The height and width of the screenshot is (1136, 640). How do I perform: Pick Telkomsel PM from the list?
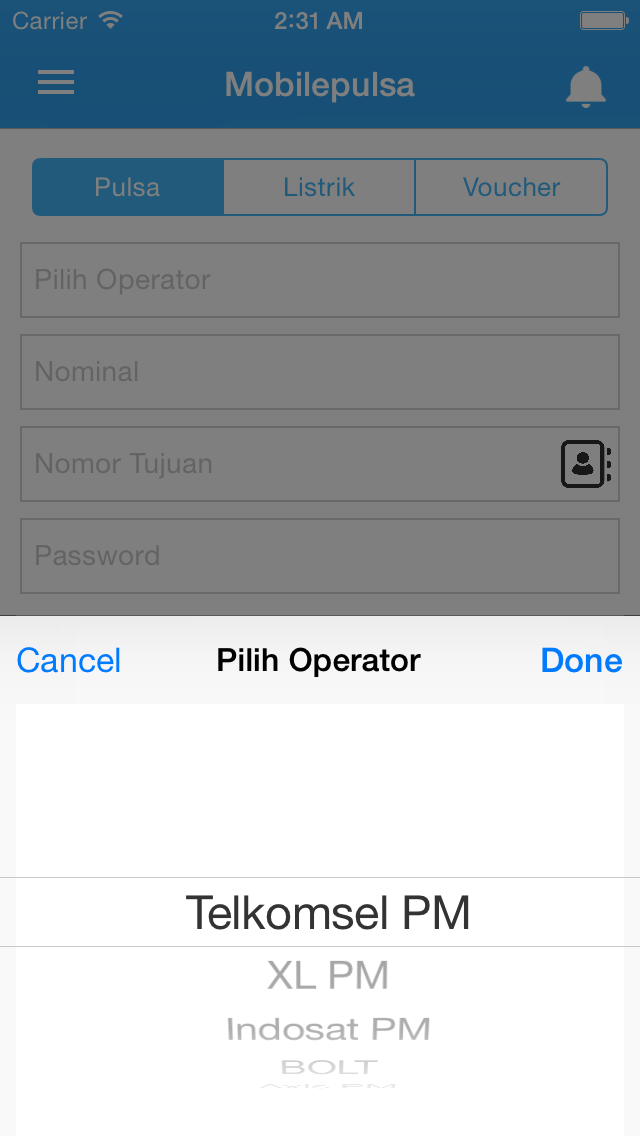coord(328,912)
